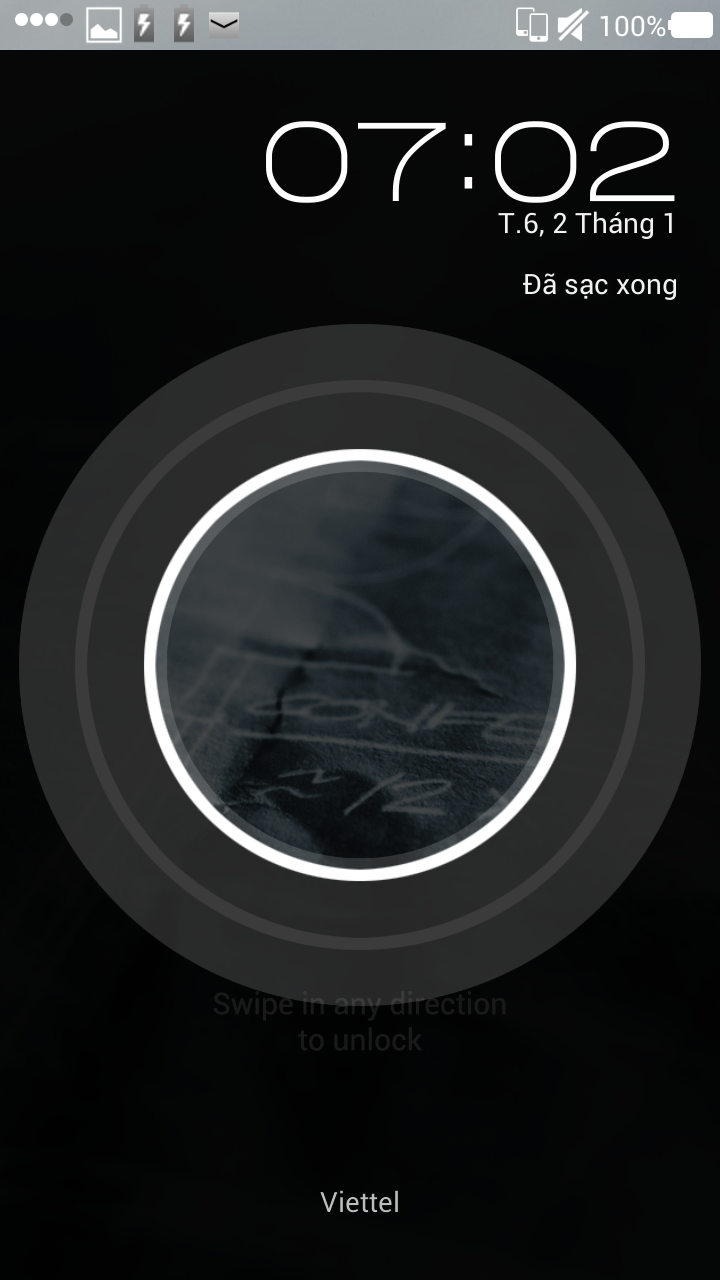
Task: Tap the circular unlock handle
Action: coord(360,665)
